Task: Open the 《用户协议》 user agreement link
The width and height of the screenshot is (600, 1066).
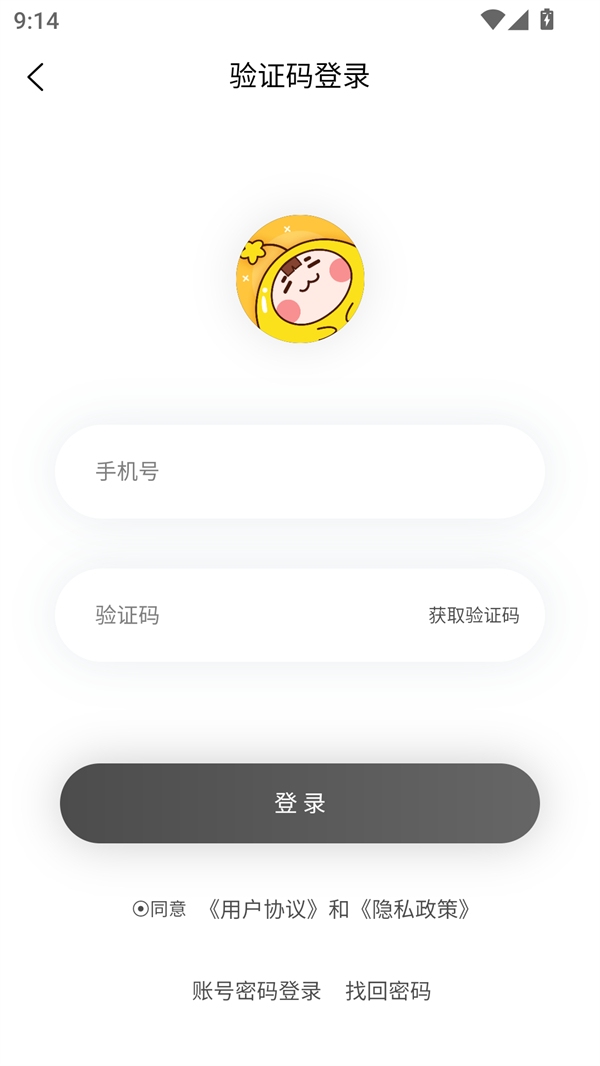Action: 264,909
